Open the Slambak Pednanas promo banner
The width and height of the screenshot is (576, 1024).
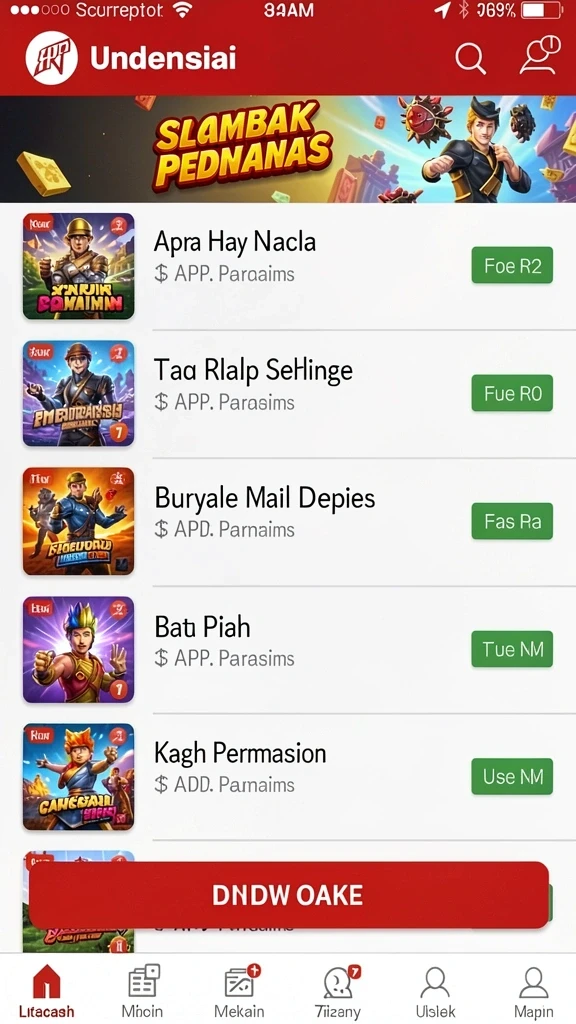click(x=288, y=149)
